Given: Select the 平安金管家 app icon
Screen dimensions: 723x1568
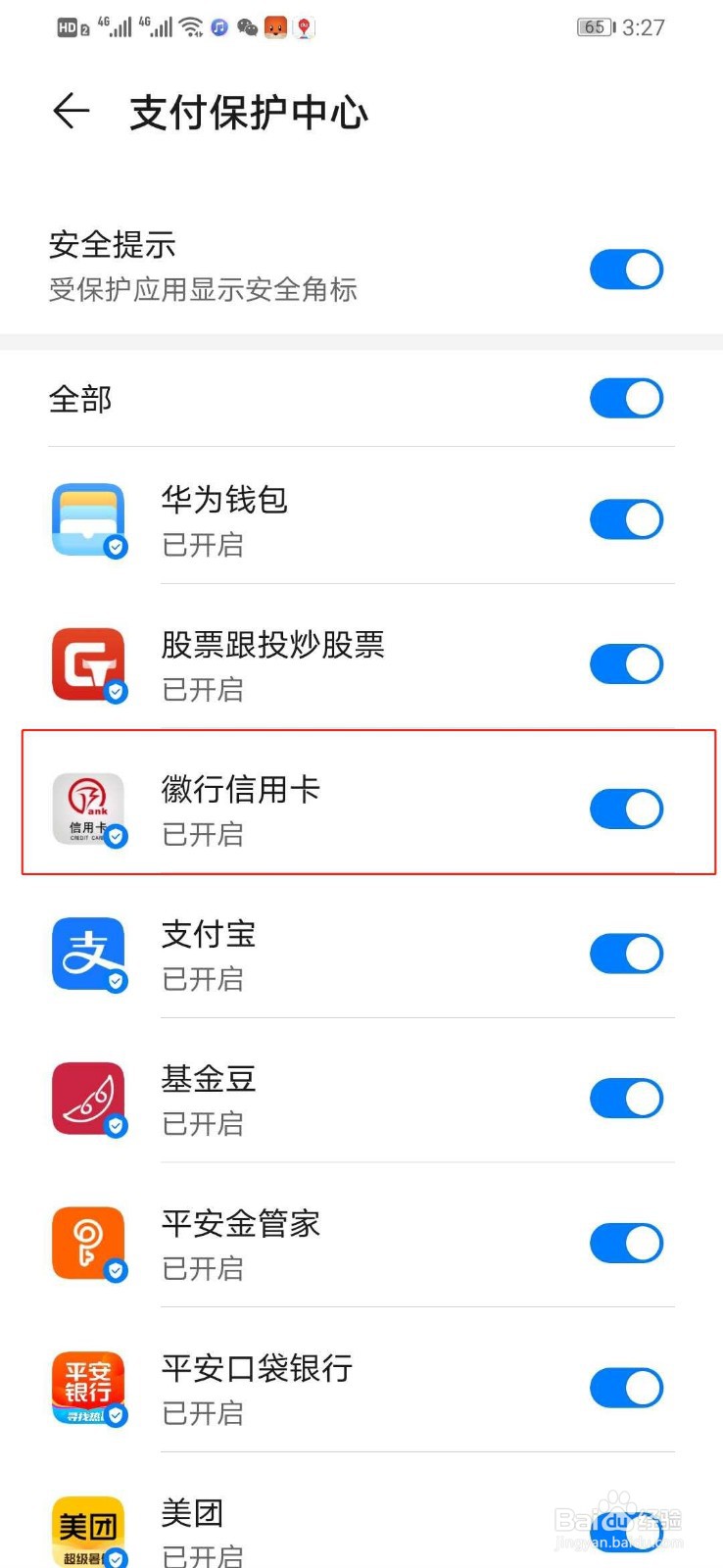Looking at the screenshot, I should pyautogui.click(x=88, y=1243).
